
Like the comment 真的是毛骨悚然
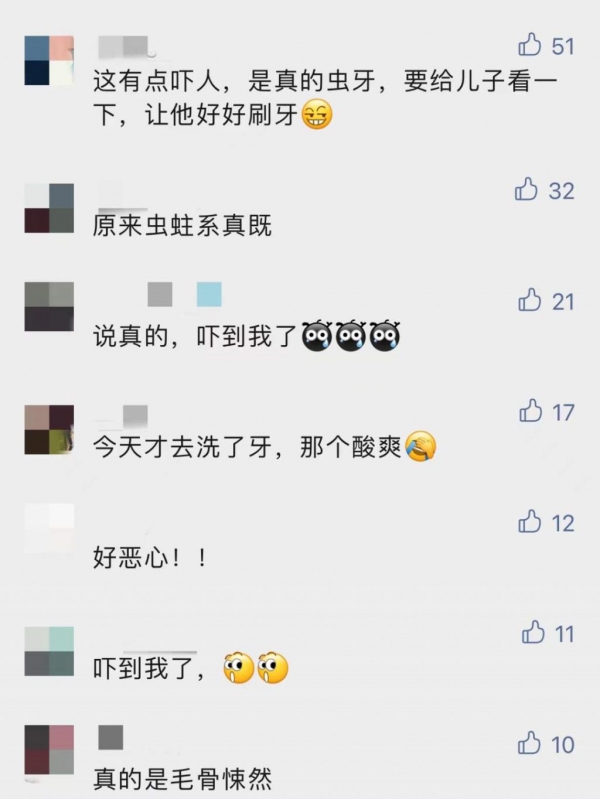(530, 743)
